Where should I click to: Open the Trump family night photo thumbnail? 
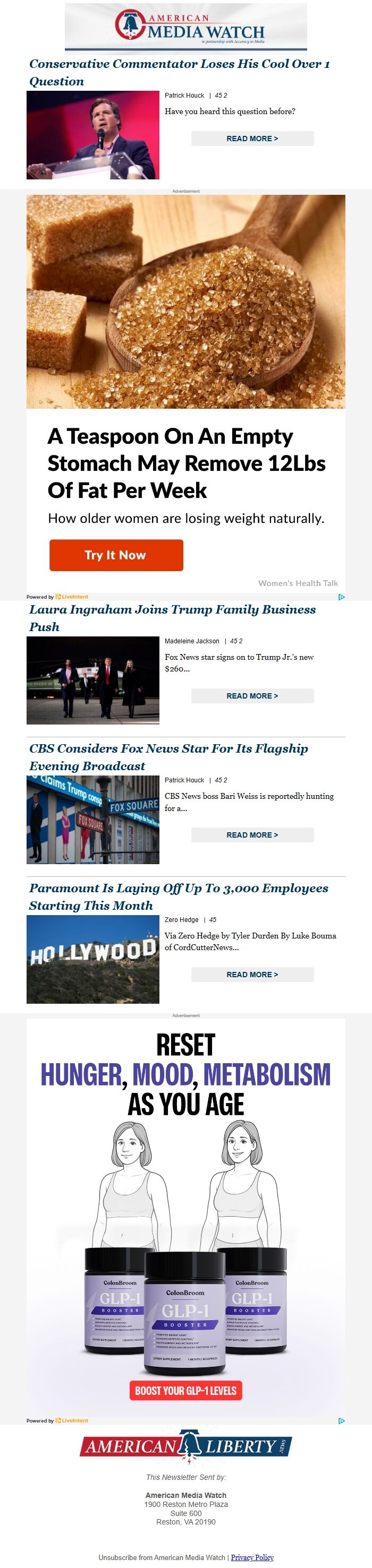pos(92,680)
